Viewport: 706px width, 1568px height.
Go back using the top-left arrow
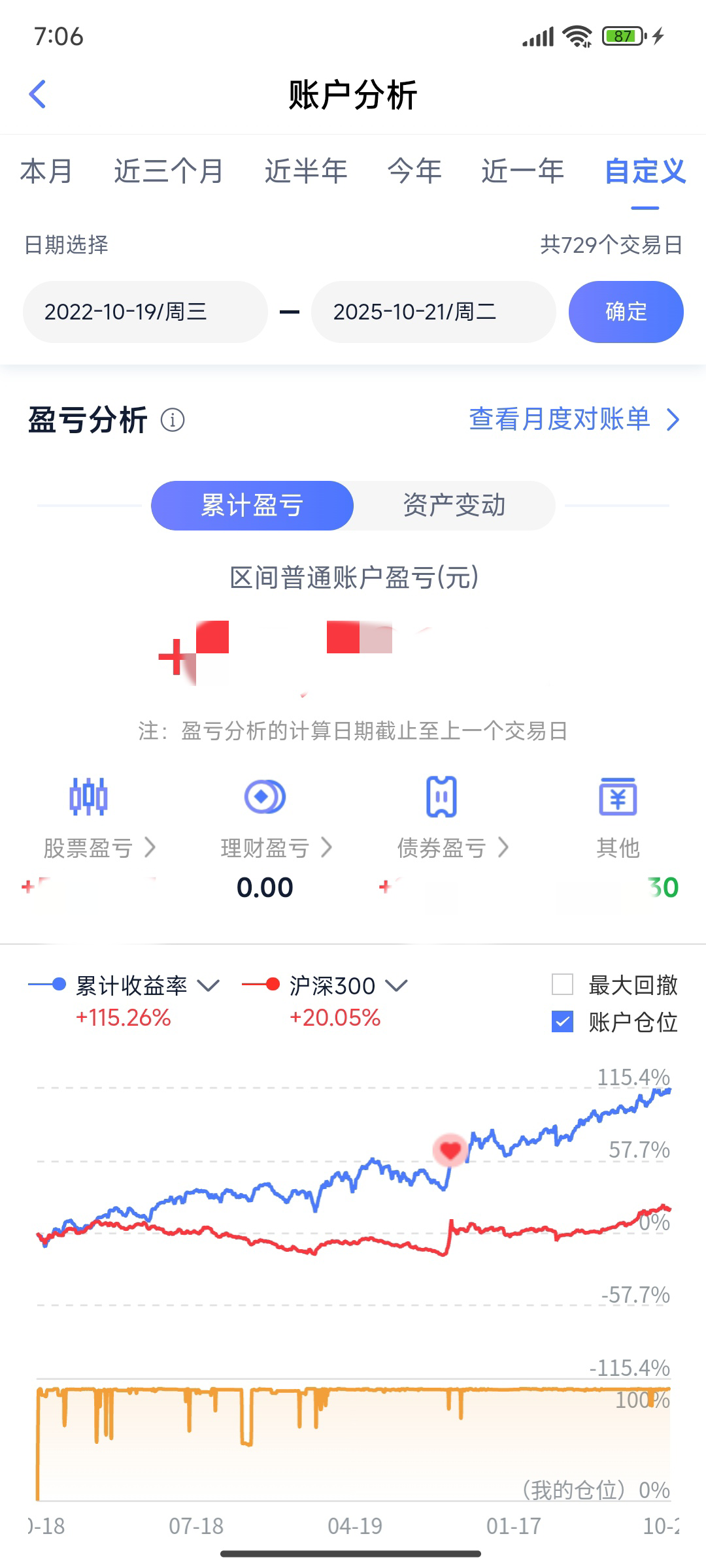38,94
